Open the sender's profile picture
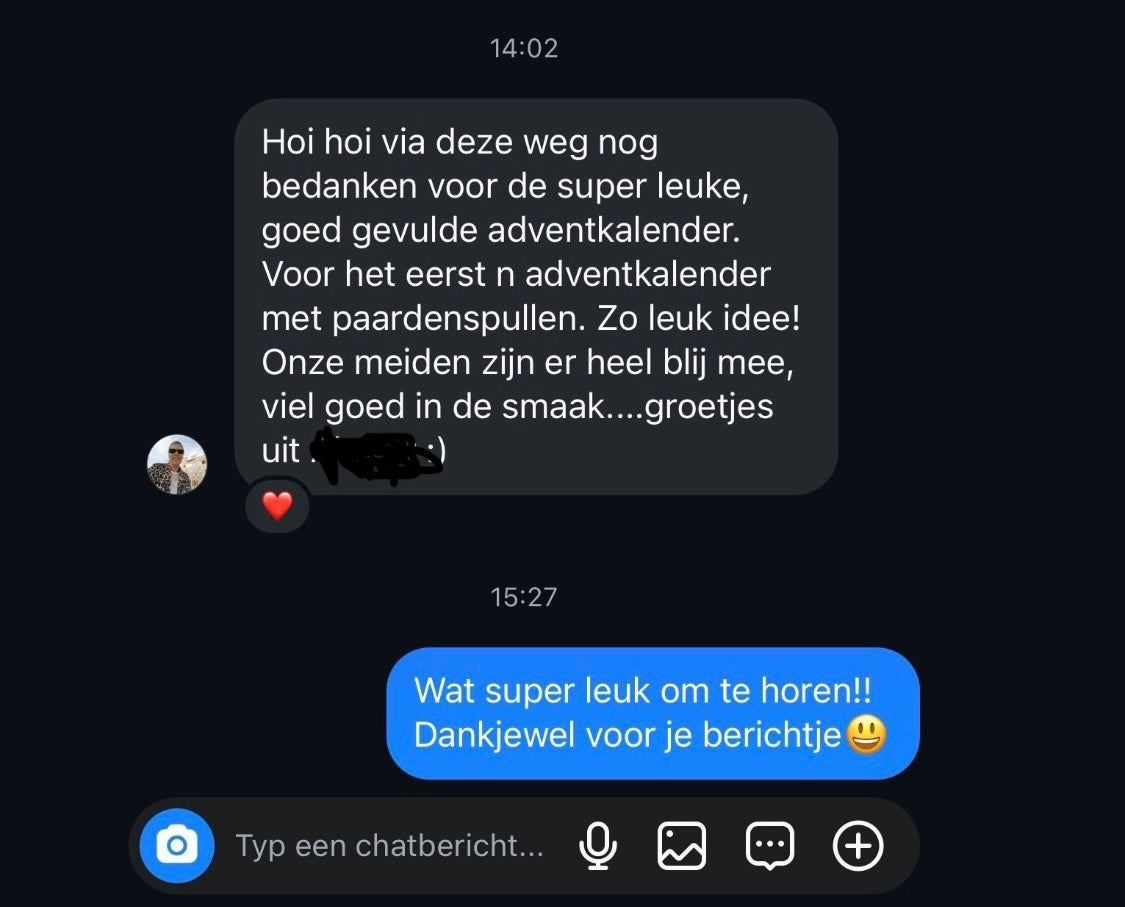 [177, 464]
